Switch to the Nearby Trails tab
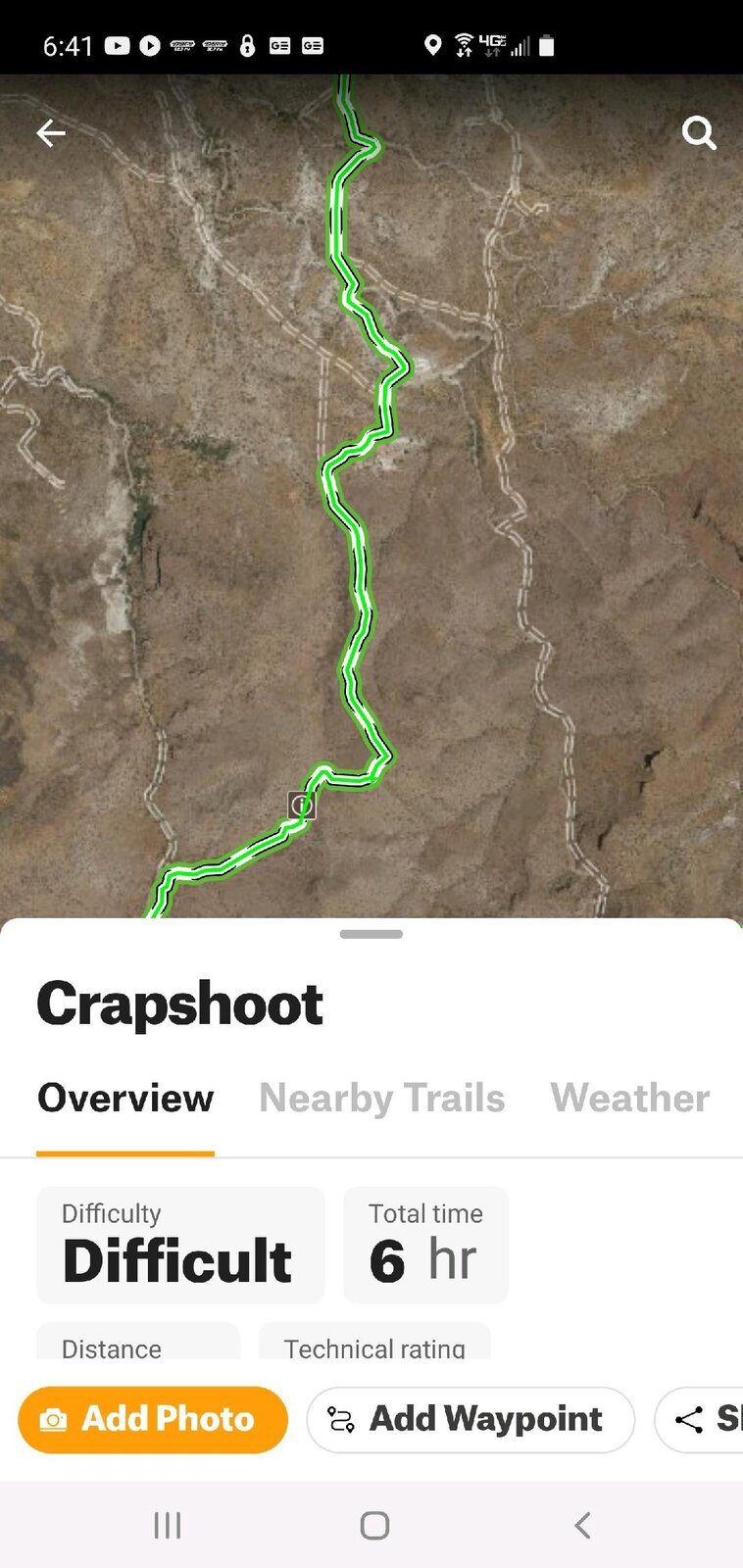This screenshot has width=743, height=1568. pyautogui.click(x=381, y=1098)
